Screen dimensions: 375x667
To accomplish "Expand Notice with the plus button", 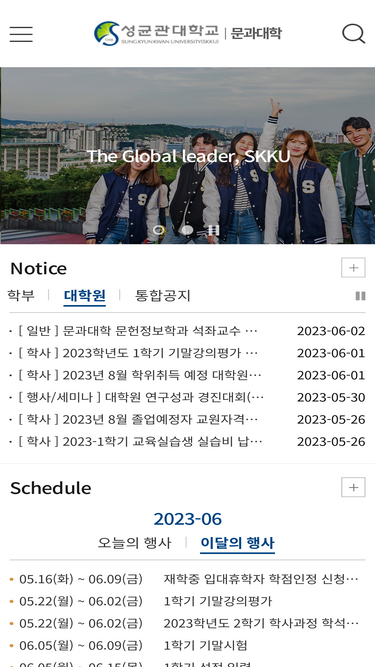I will (x=353, y=268).
